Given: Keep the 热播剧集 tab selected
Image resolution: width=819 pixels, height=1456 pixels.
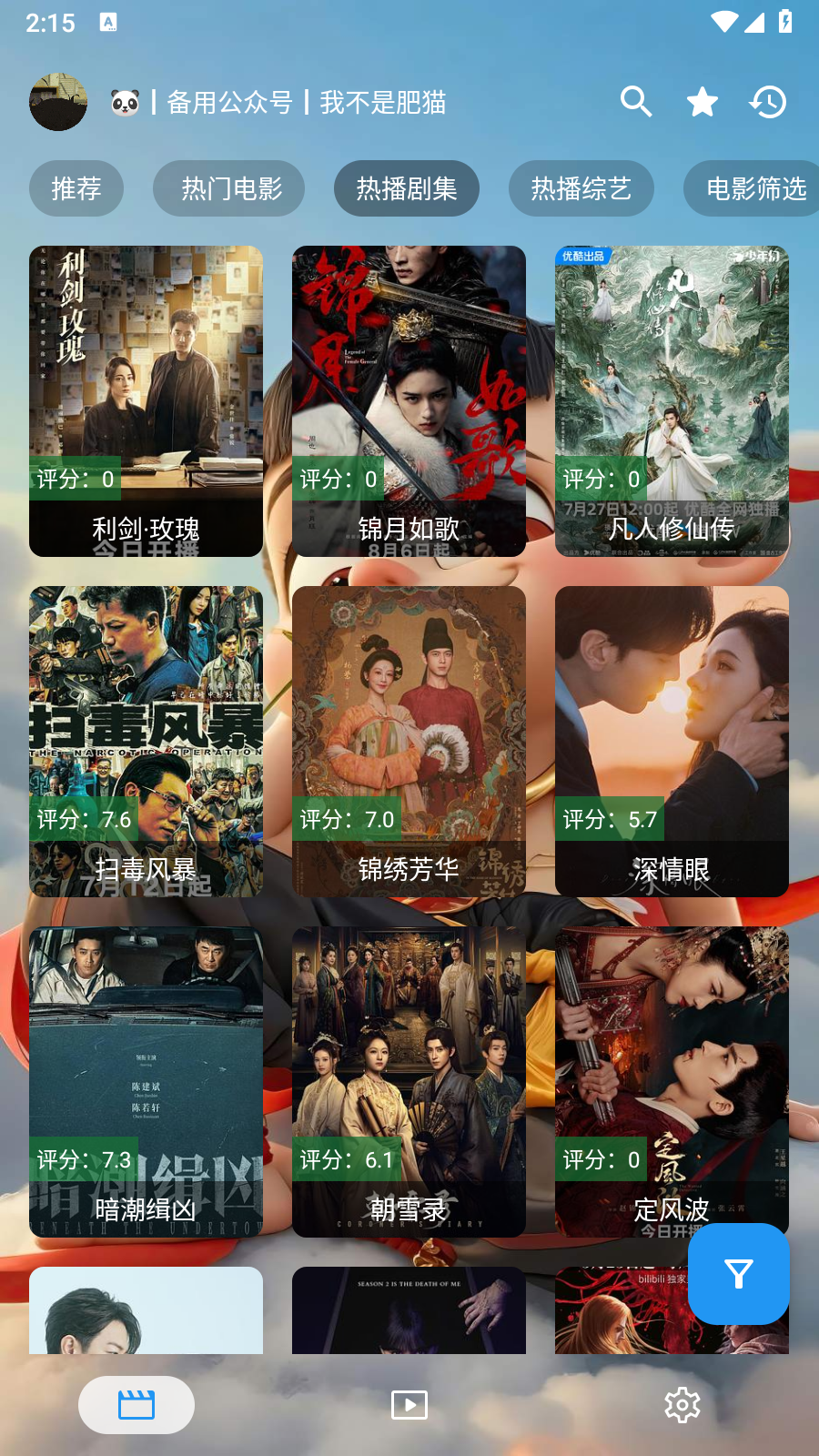Looking at the screenshot, I should tap(408, 188).
